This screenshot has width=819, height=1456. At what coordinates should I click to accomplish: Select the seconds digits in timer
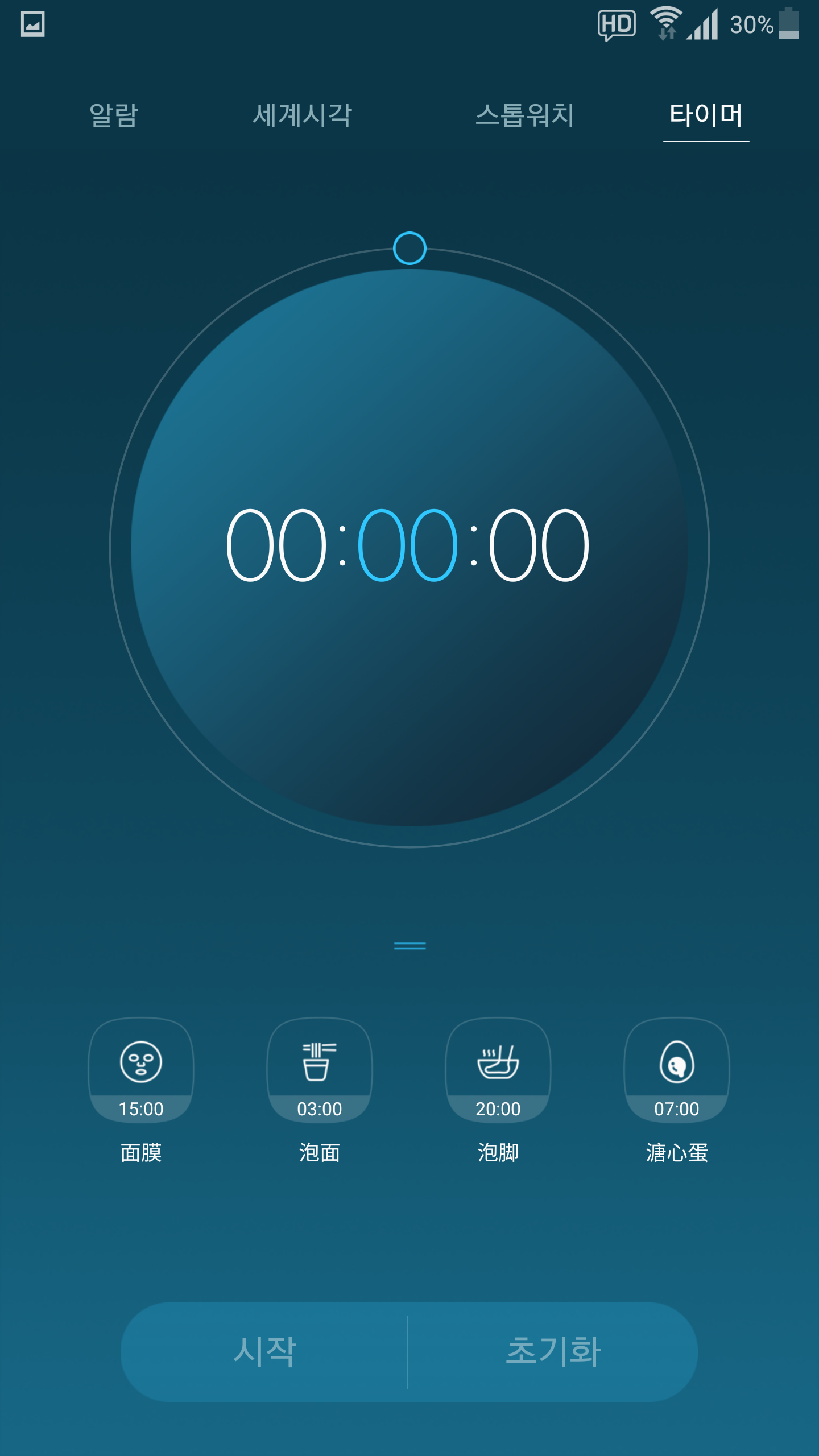tap(539, 545)
